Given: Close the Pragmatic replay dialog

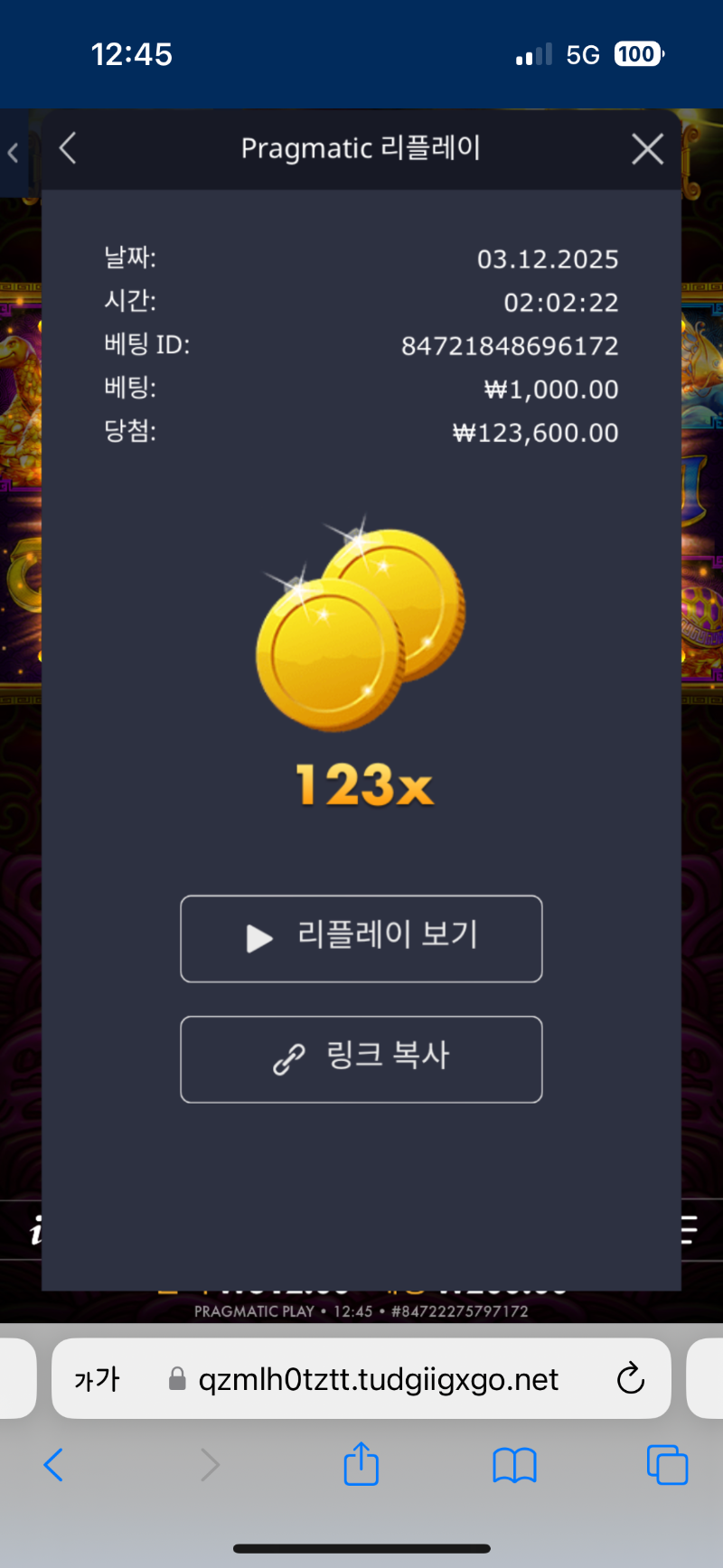Looking at the screenshot, I should [647, 149].
